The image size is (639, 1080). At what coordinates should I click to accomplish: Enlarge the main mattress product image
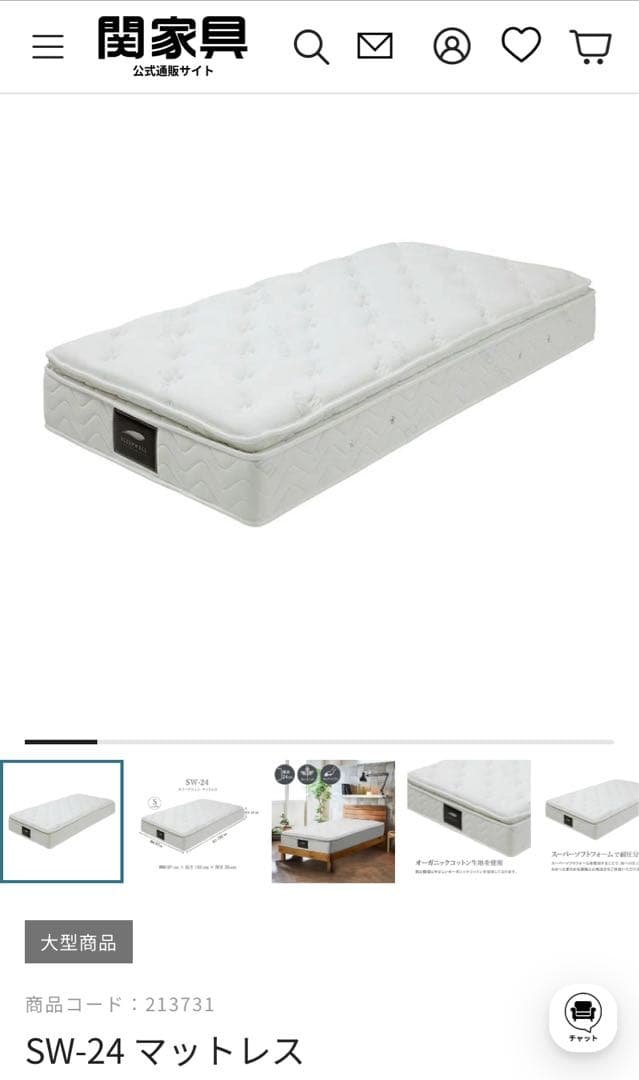tap(320, 385)
